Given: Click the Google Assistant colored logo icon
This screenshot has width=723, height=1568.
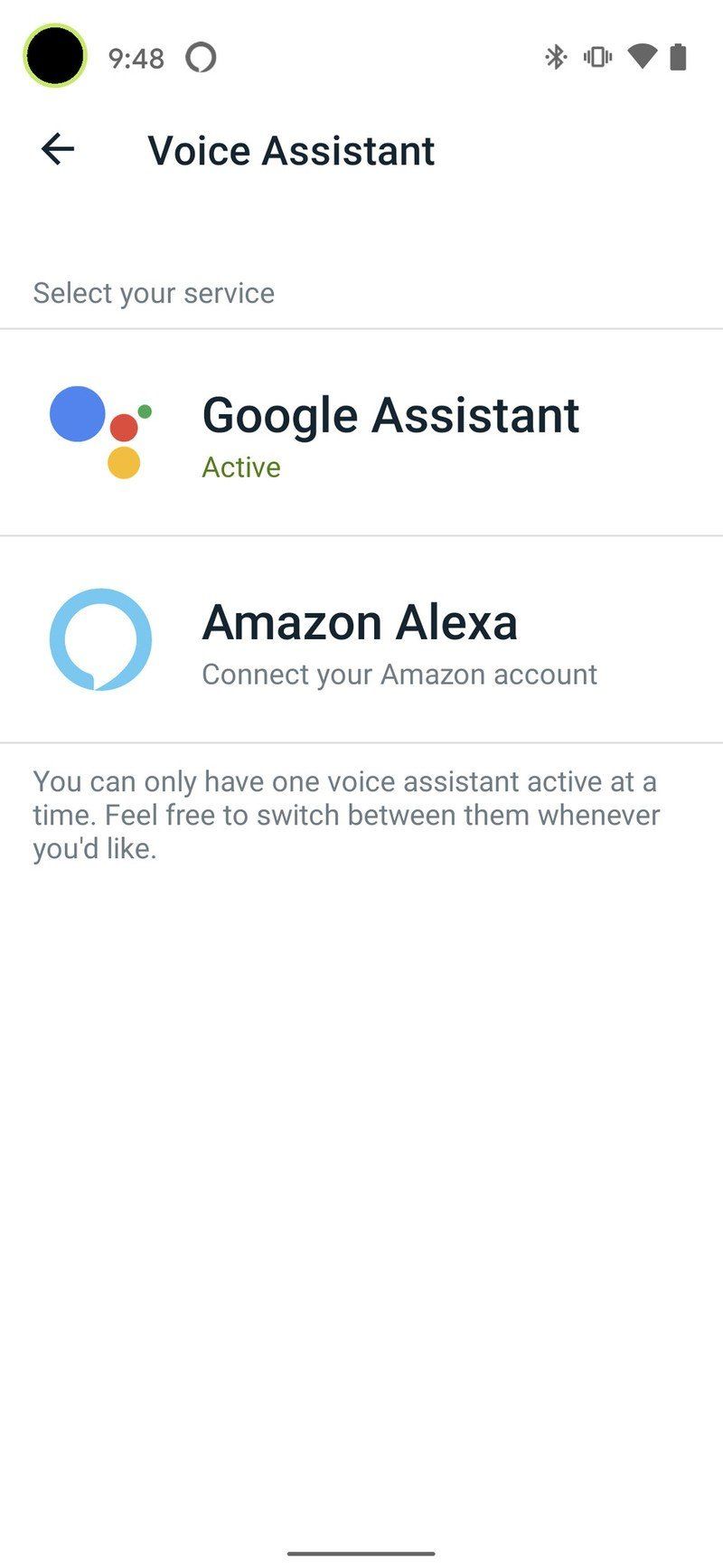Looking at the screenshot, I should [101, 432].
